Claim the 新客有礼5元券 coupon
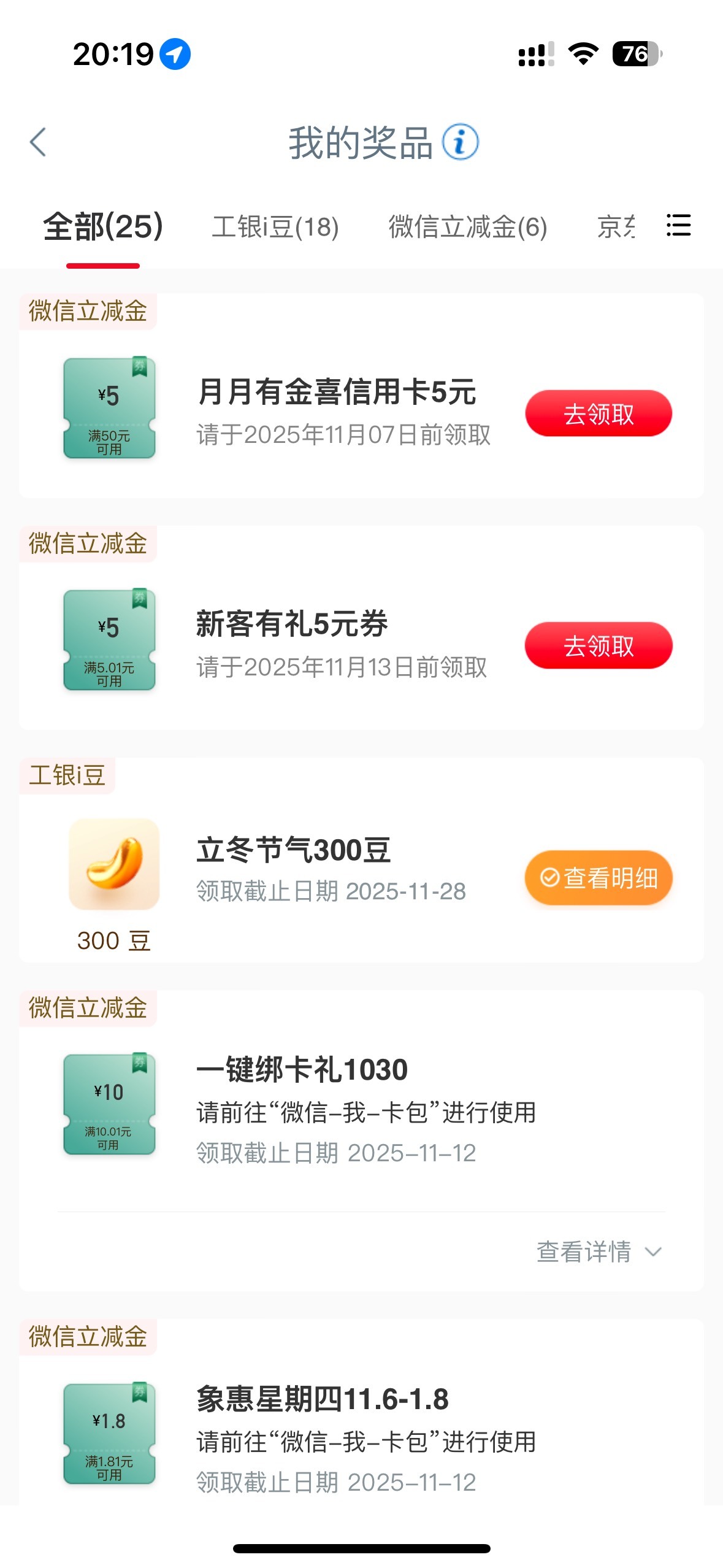 (599, 646)
